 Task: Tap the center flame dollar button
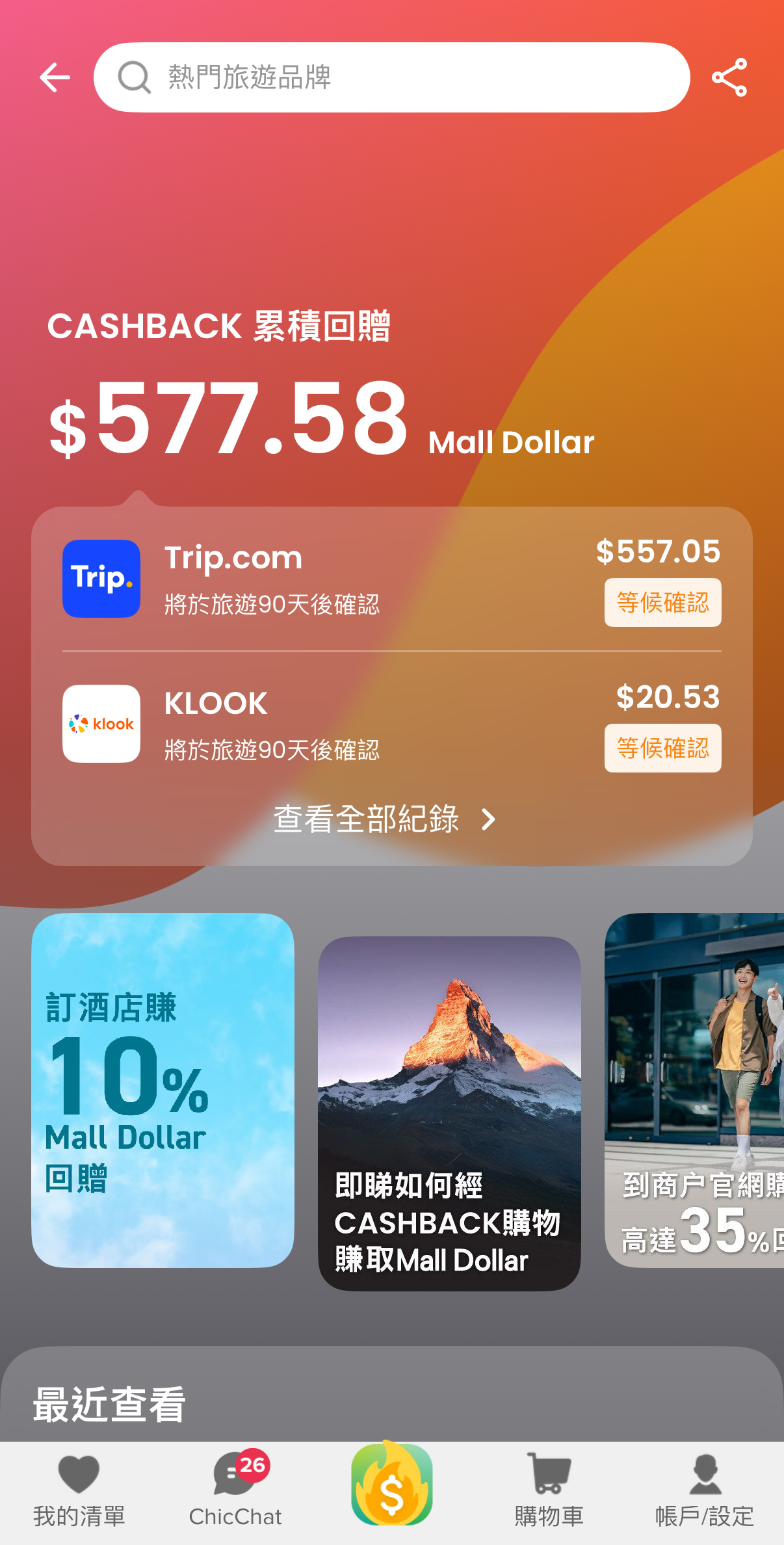coord(392,1485)
